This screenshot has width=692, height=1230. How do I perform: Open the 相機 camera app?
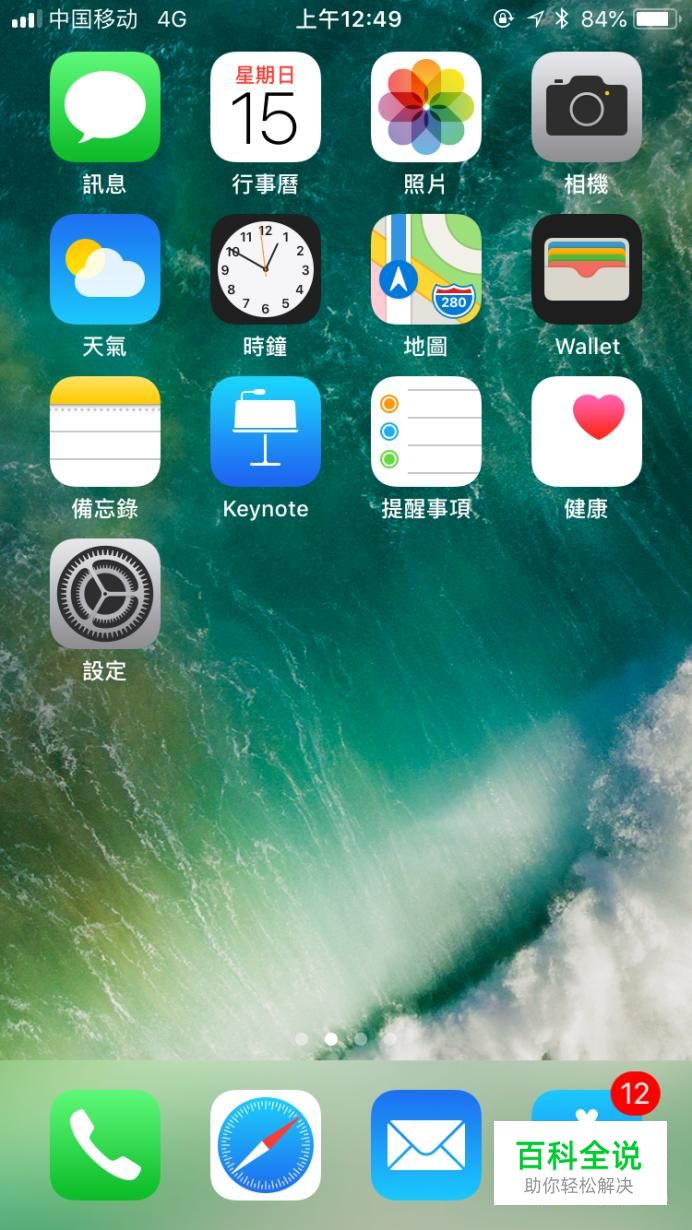click(586, 107)
